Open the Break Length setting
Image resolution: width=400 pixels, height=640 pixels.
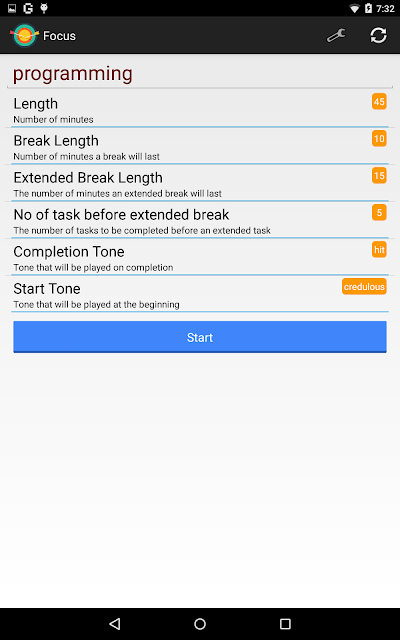pos(200,146)
